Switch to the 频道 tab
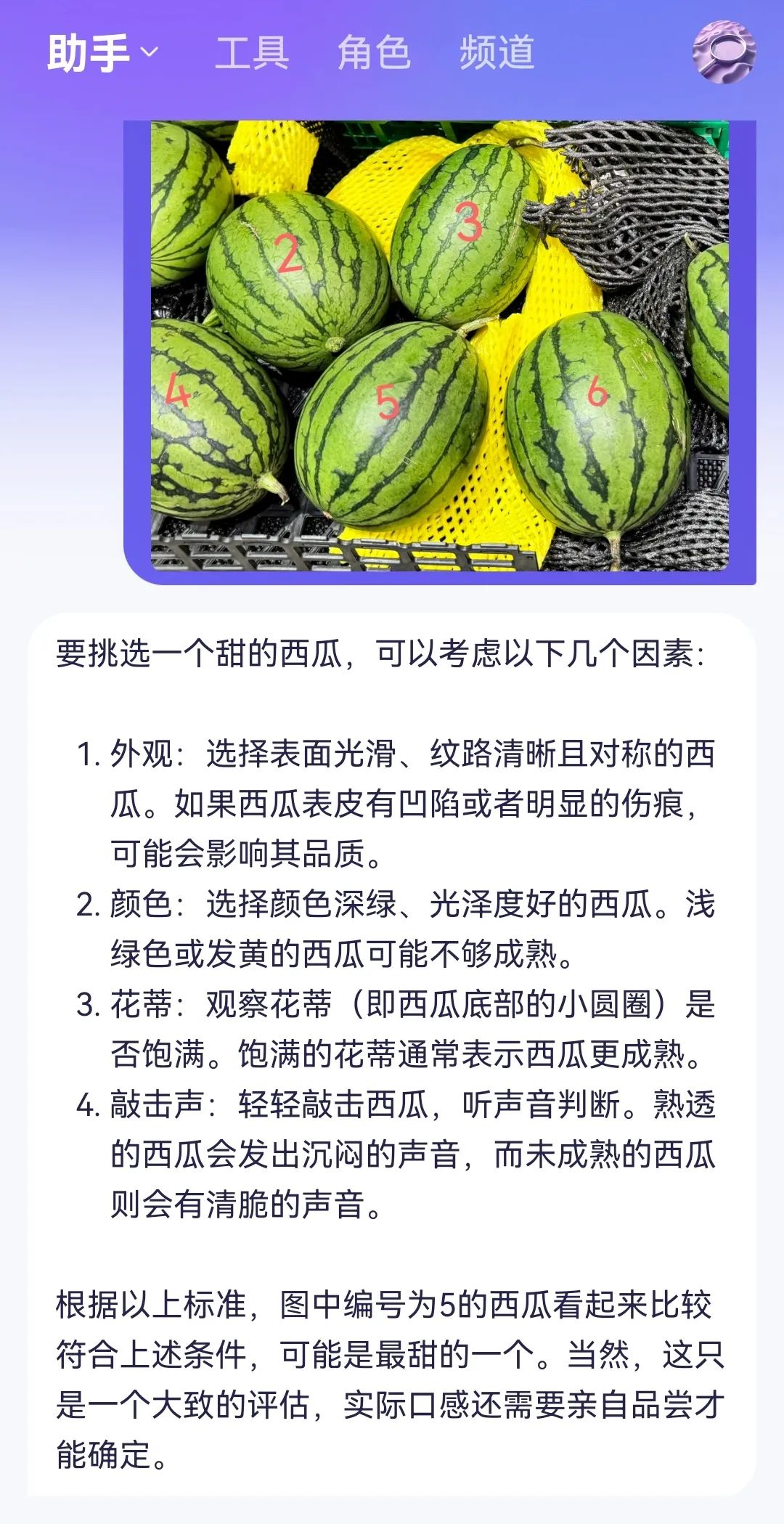 (497, 53)
